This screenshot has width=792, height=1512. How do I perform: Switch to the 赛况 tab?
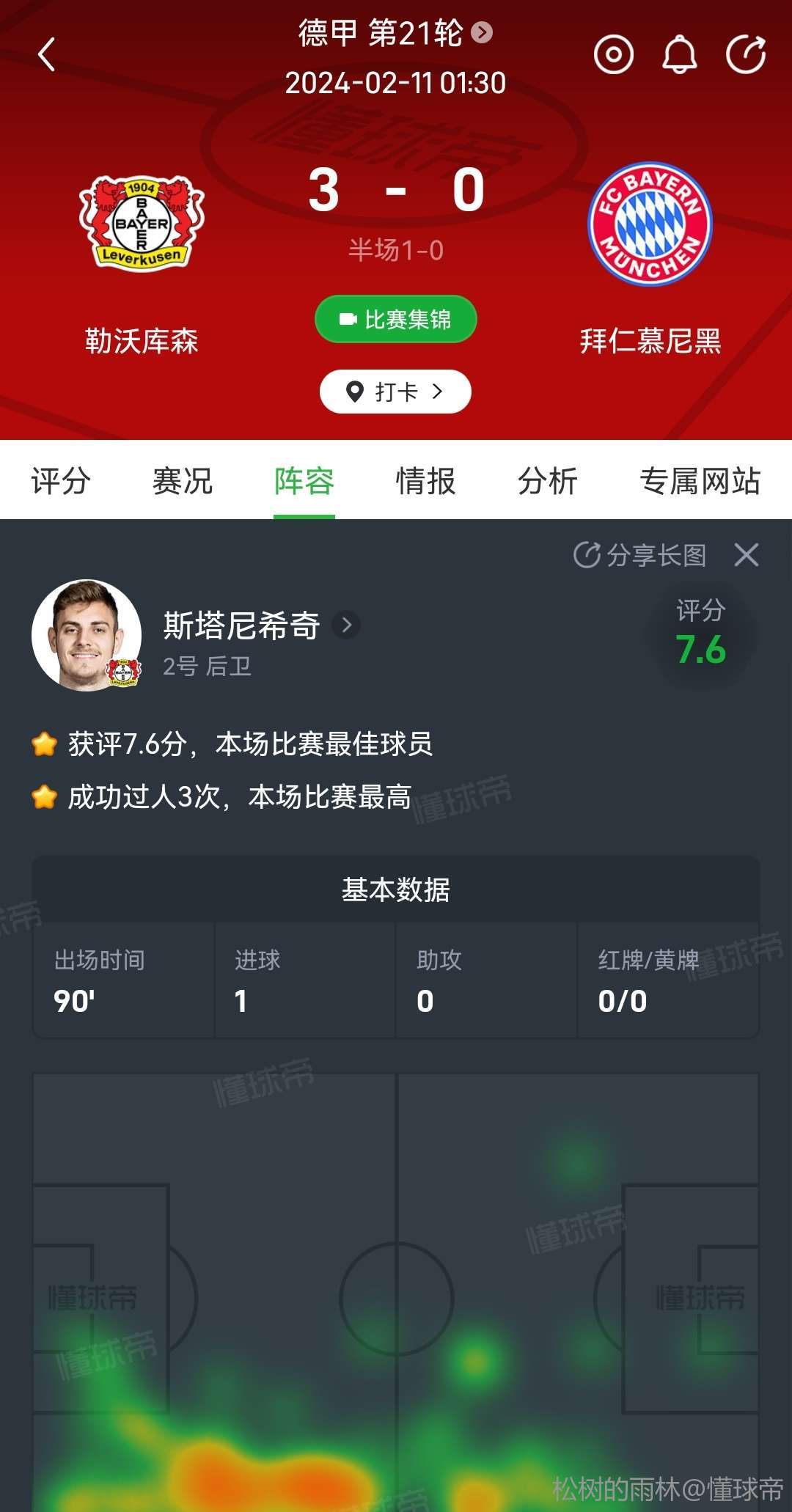click(183, 481)
